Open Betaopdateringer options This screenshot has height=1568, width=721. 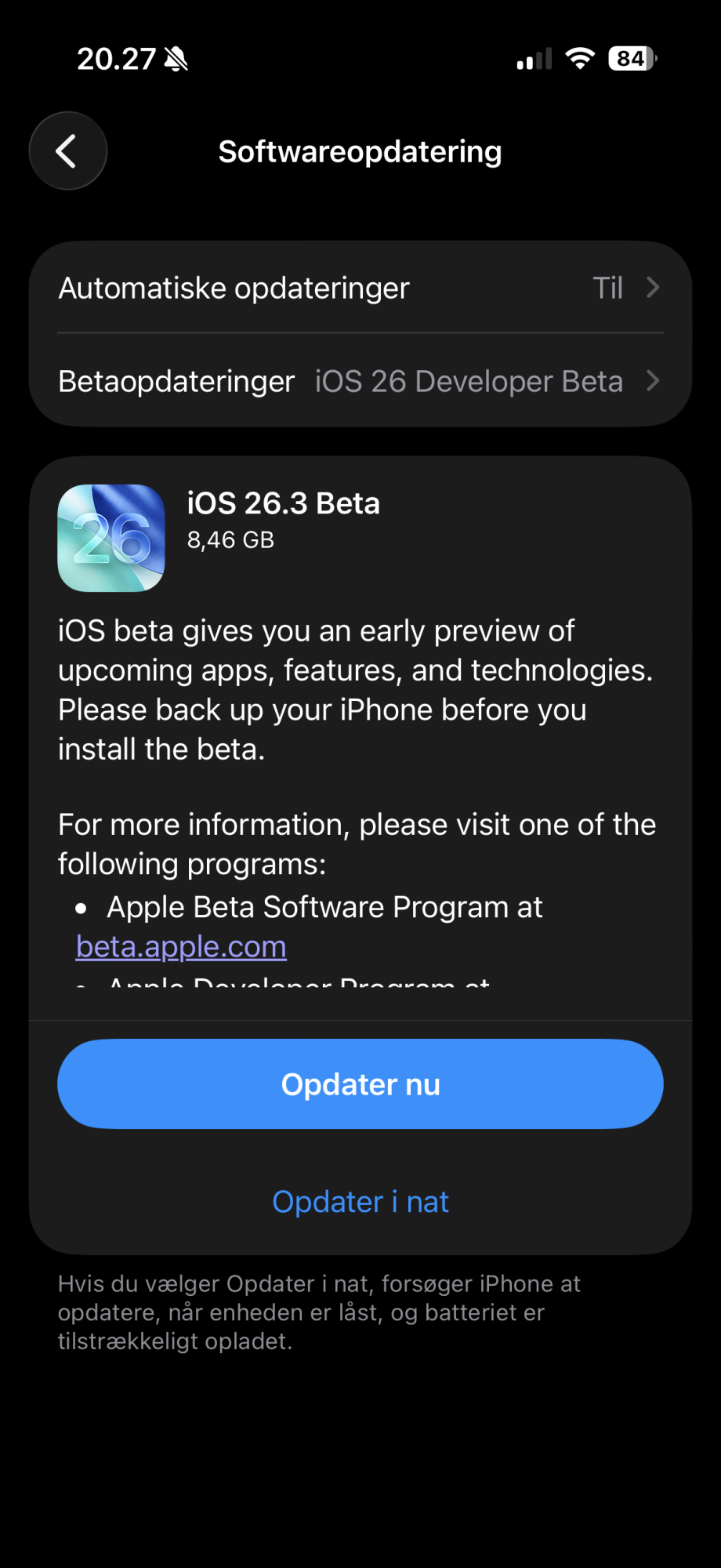360,382
